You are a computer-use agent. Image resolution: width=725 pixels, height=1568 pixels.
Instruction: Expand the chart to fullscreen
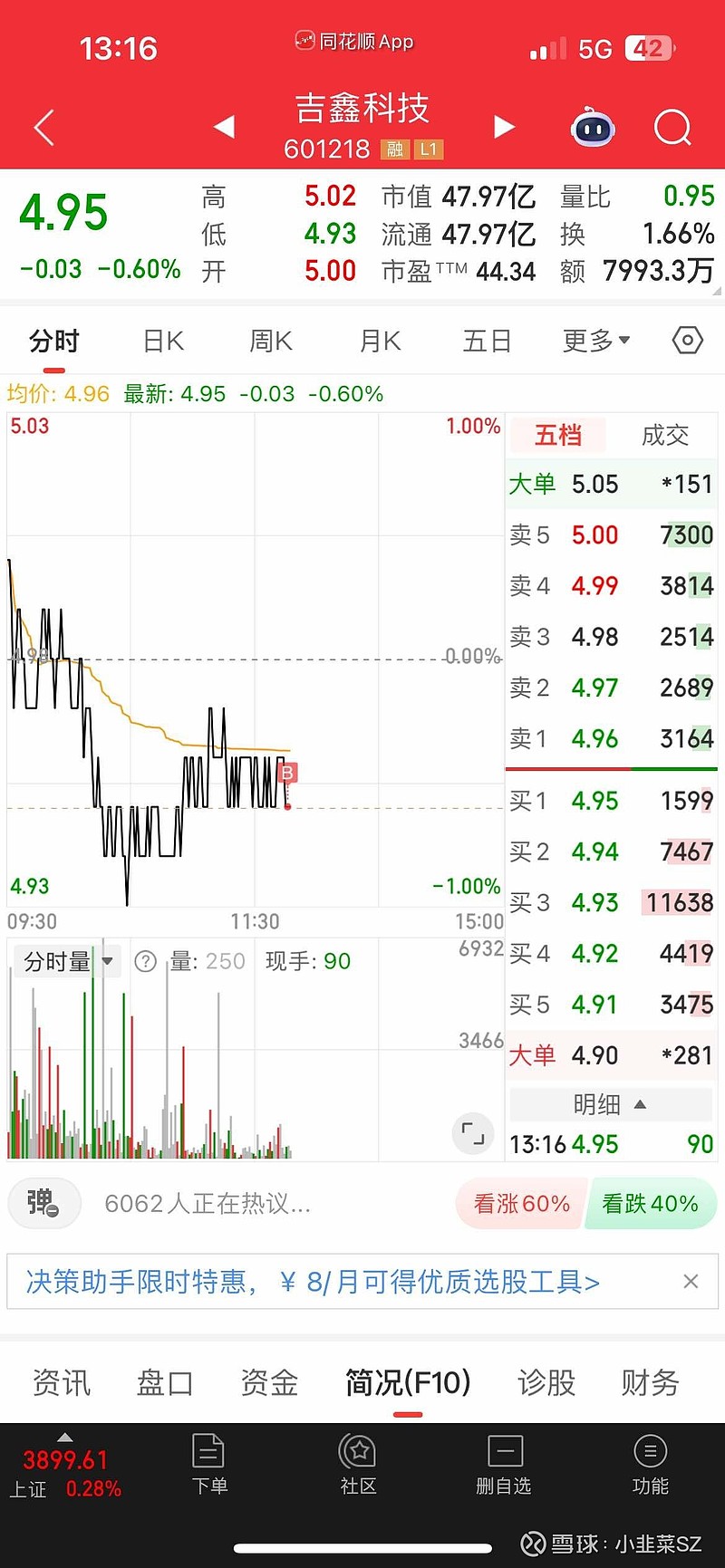[x=473, y=1132]
